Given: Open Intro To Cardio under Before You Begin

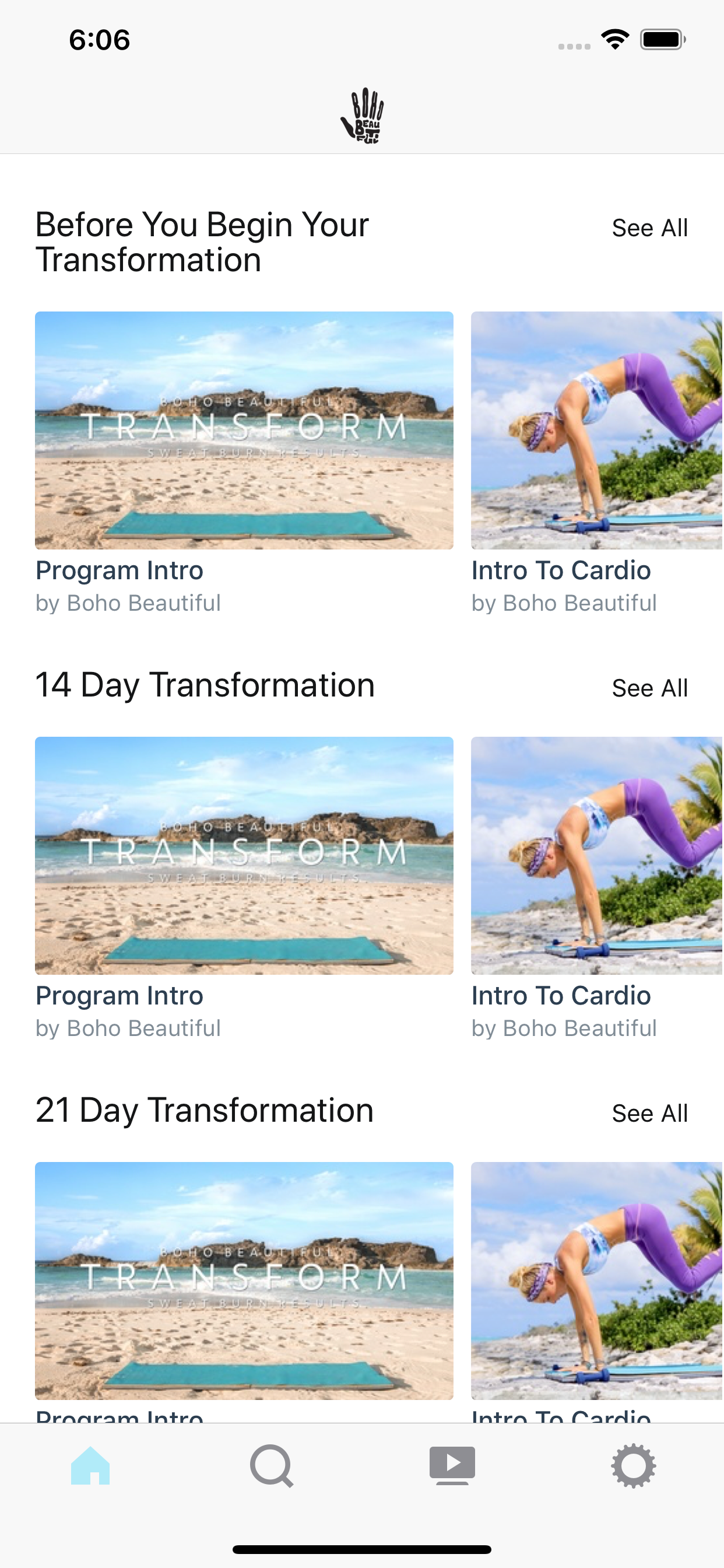Looking at the screenshot, I should (x=596, y=430).
